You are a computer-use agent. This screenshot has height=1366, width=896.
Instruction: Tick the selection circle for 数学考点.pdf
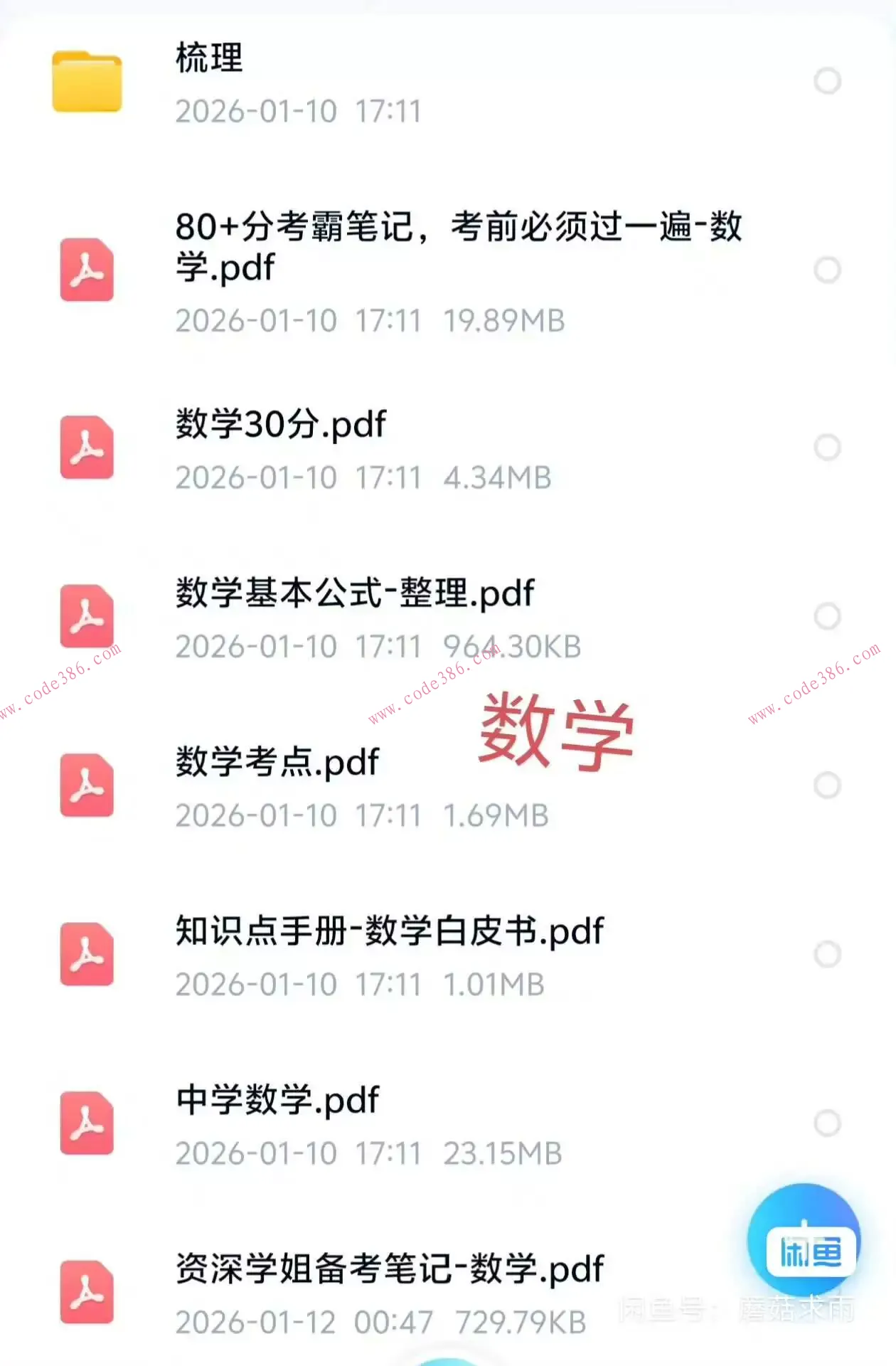[828, 785]
